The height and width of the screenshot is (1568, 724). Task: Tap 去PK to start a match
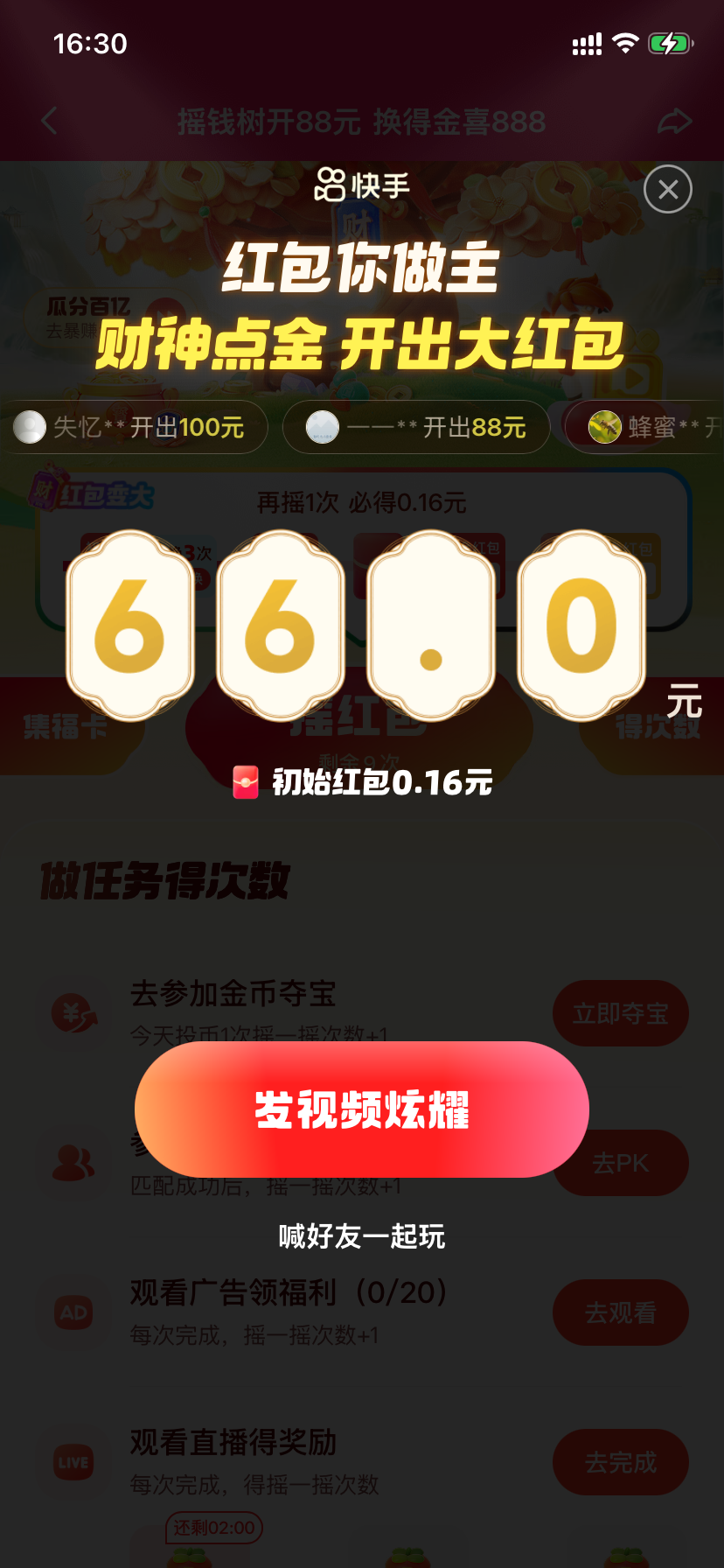[x=620, y=1162]
